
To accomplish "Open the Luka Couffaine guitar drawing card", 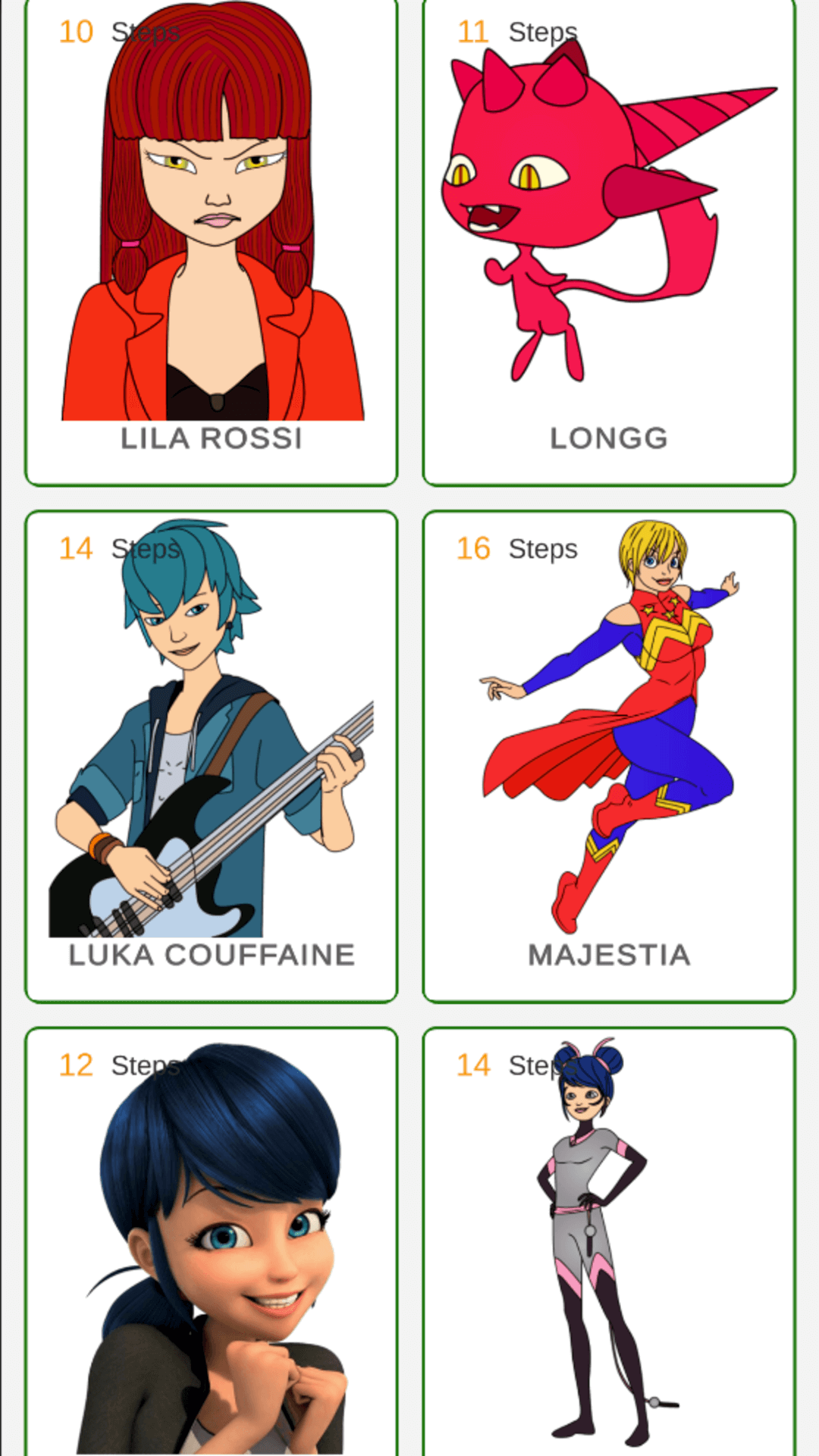I will tap(211, 756).
